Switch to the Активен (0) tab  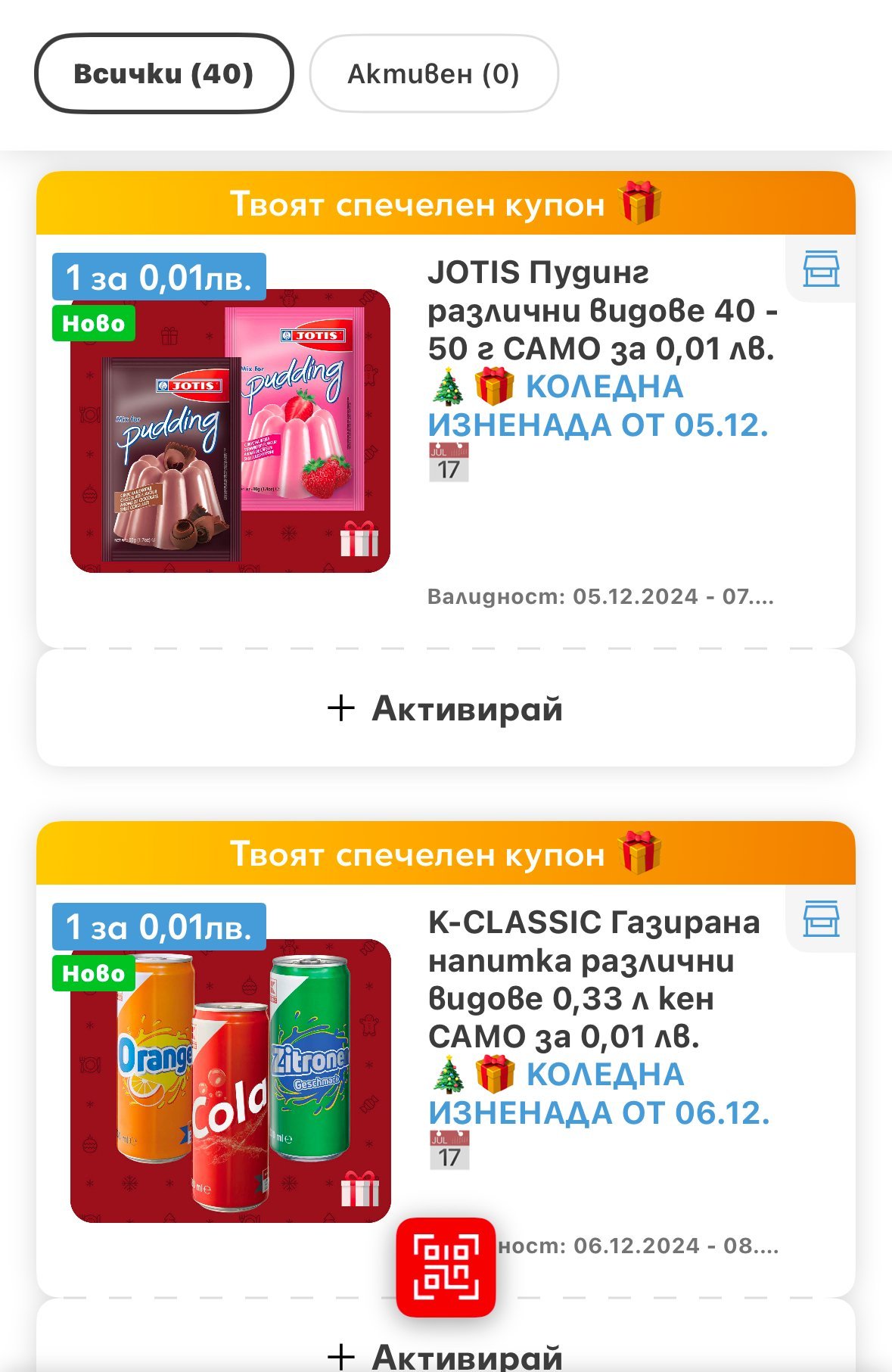[434, 73]
